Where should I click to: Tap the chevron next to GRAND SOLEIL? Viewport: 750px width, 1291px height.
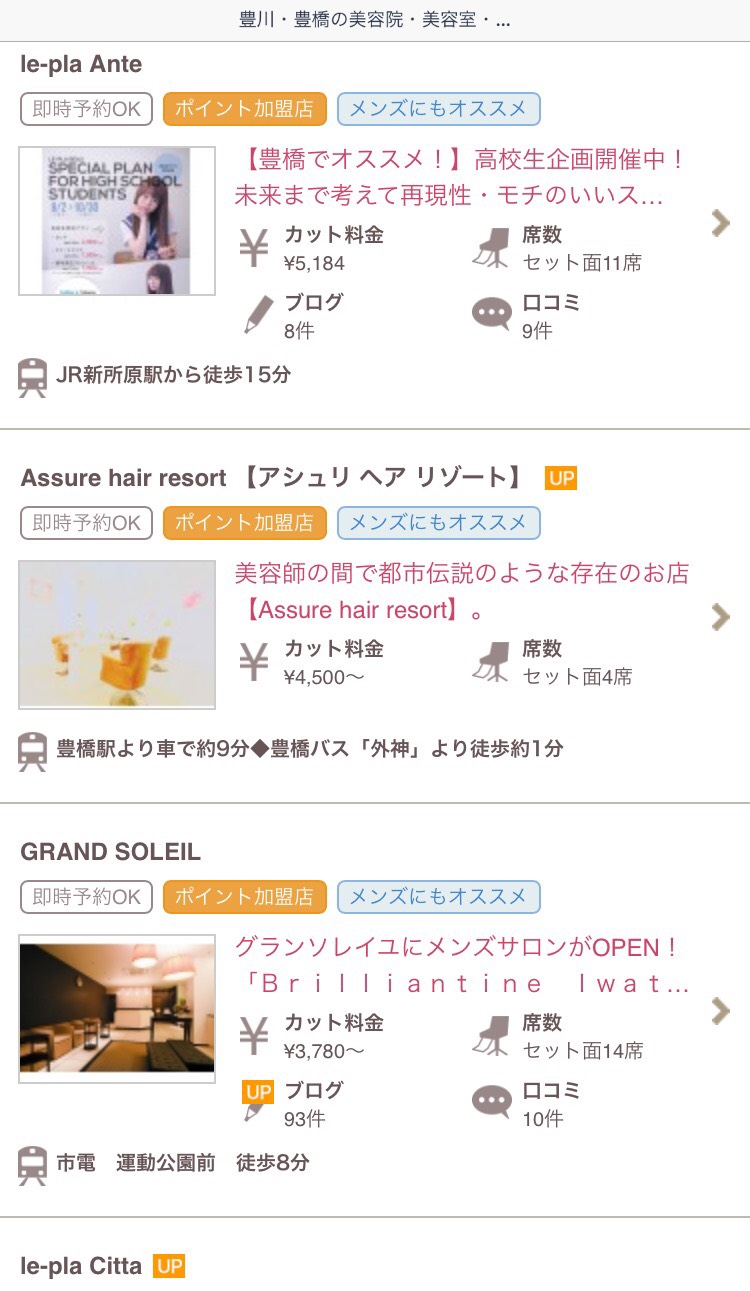[720, 1011]
